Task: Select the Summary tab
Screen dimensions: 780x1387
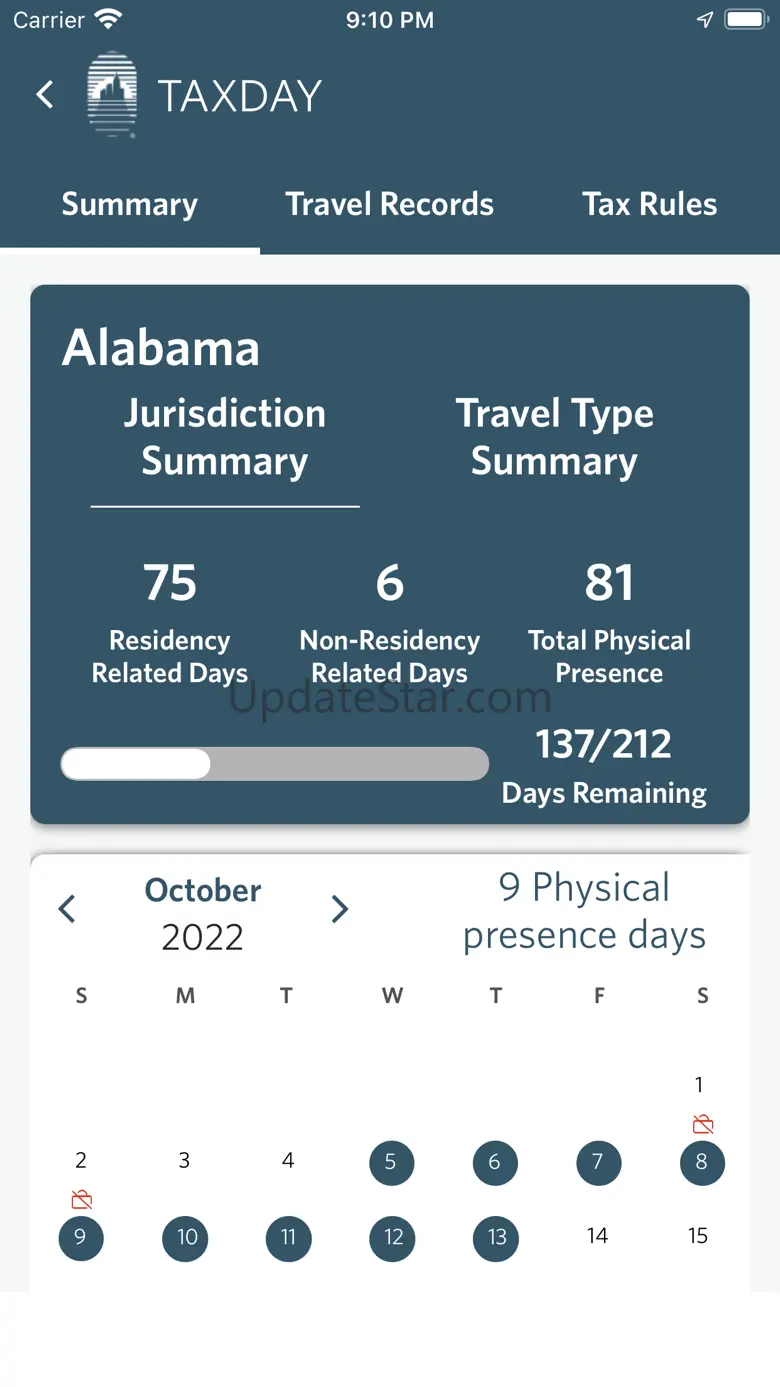Action: click(130, 204)
